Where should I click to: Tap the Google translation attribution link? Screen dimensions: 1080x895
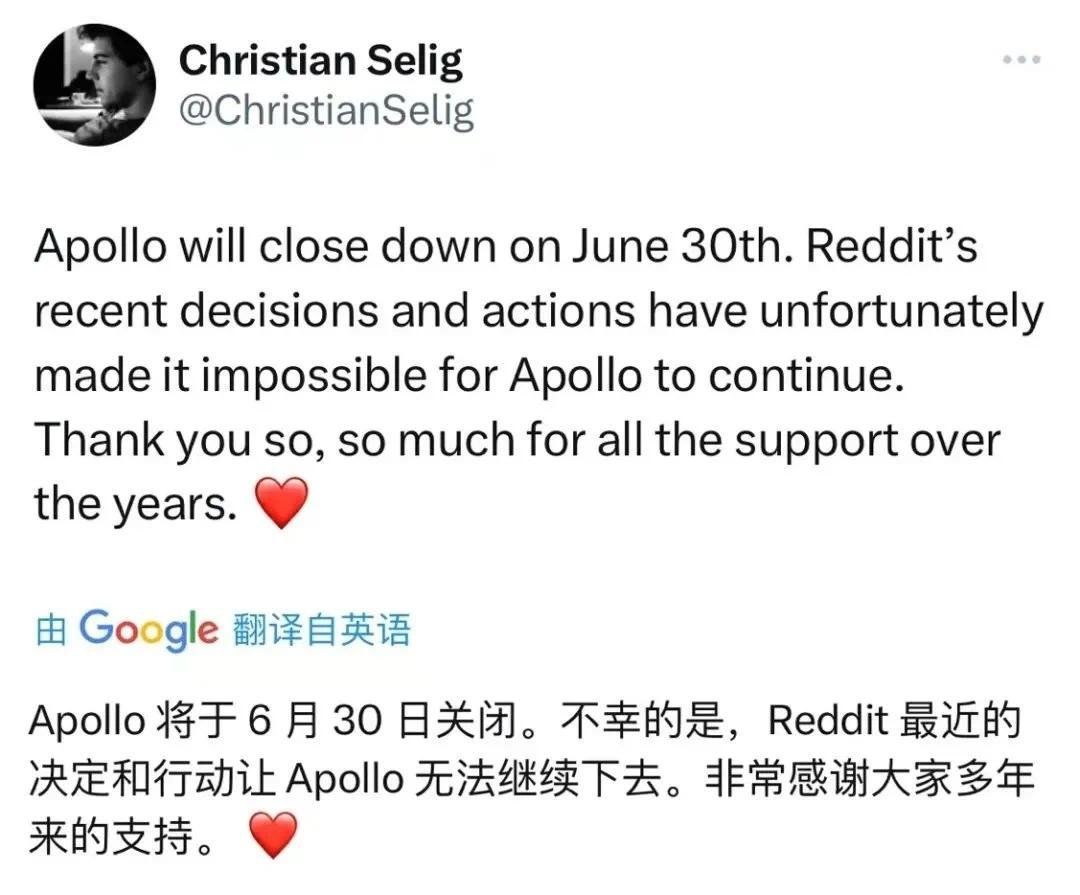[x=222, y=630]
